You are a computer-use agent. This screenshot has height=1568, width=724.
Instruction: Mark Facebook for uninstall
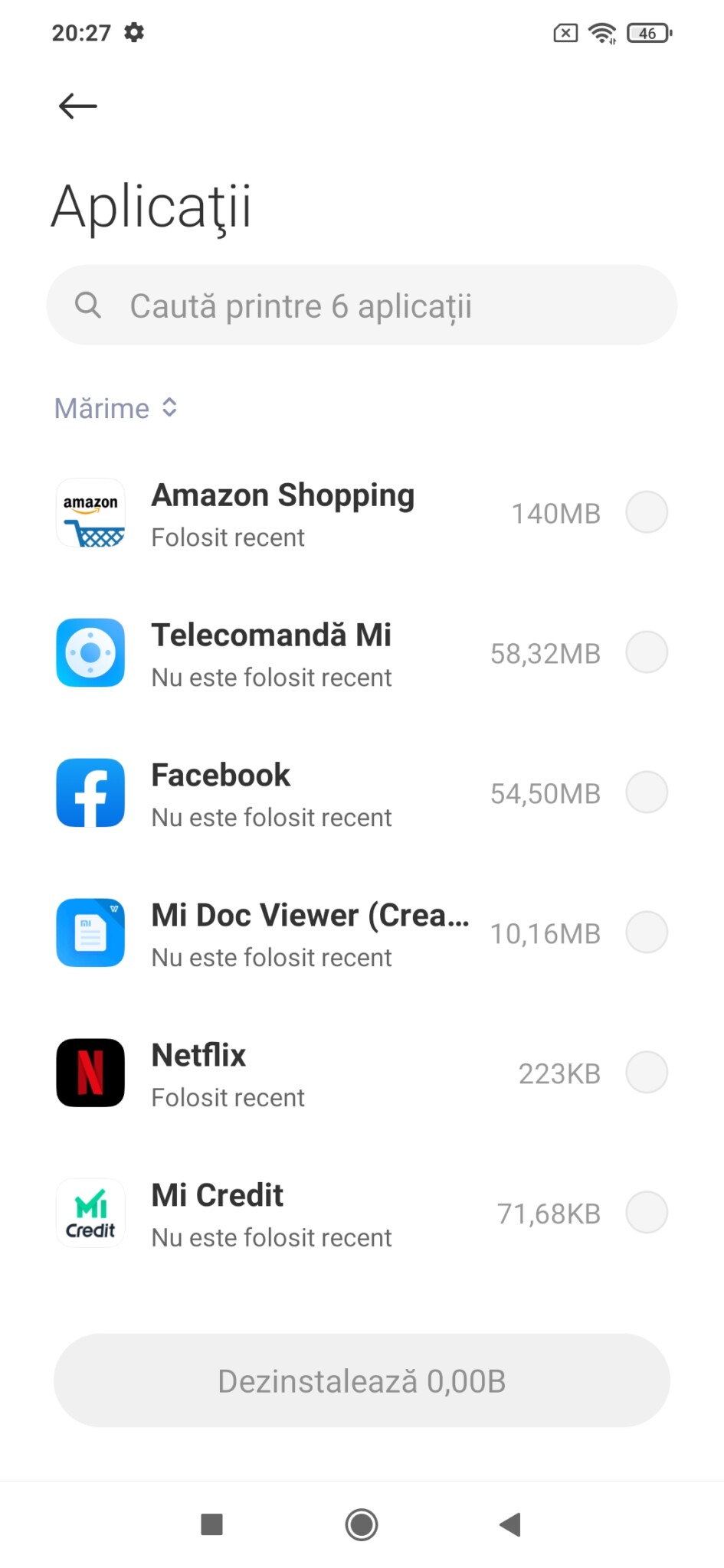point(647,792)
